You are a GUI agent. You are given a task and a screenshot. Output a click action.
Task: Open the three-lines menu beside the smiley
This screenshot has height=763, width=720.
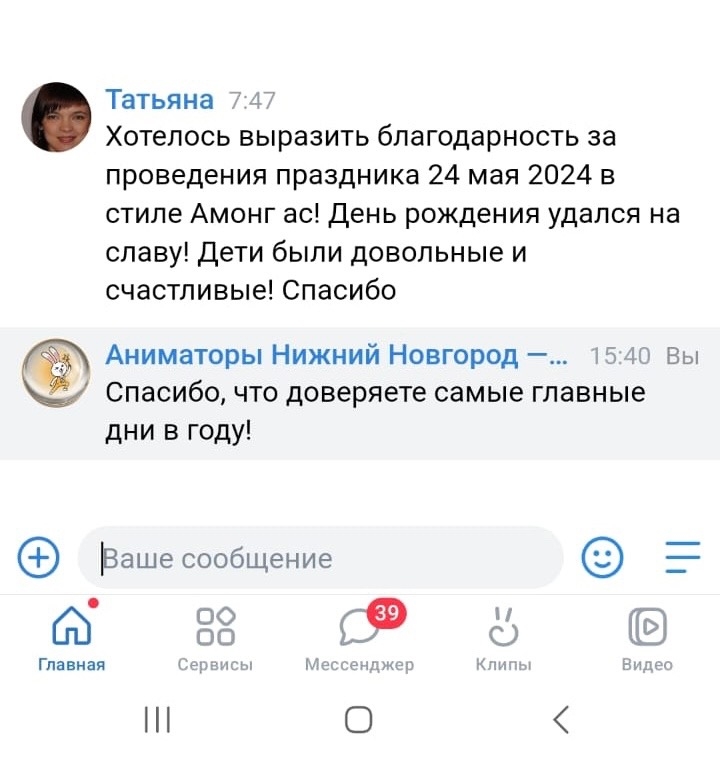[x=682, y=557]
